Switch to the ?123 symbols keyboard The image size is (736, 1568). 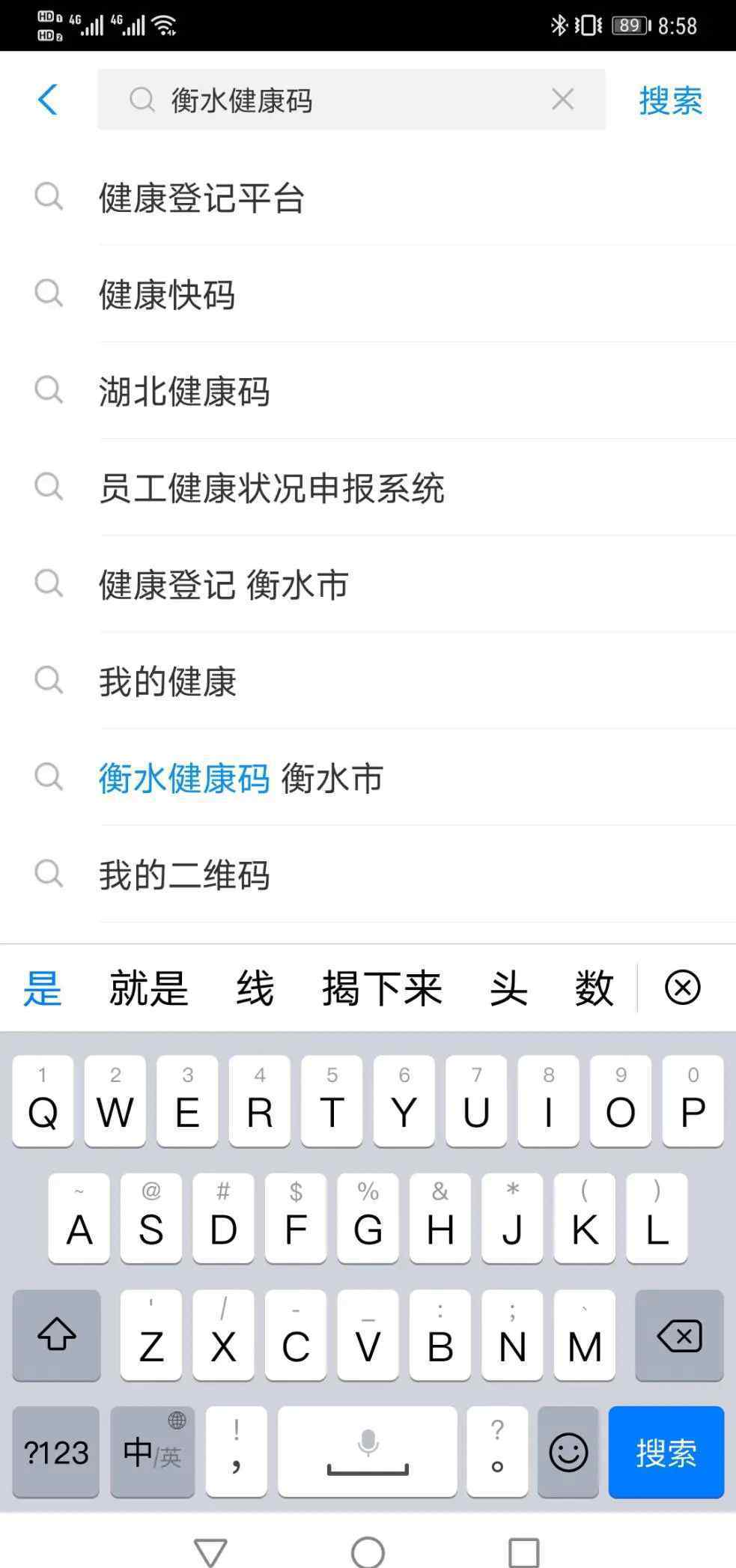[56, 1452]
